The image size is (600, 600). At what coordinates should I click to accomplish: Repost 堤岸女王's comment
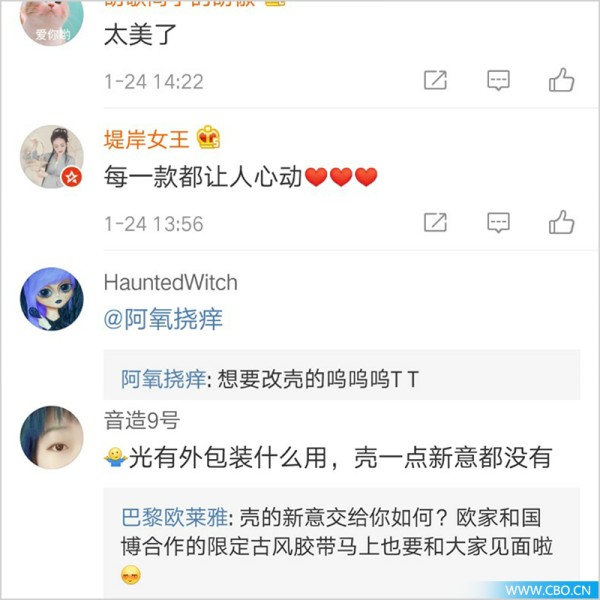coord(435,222)
